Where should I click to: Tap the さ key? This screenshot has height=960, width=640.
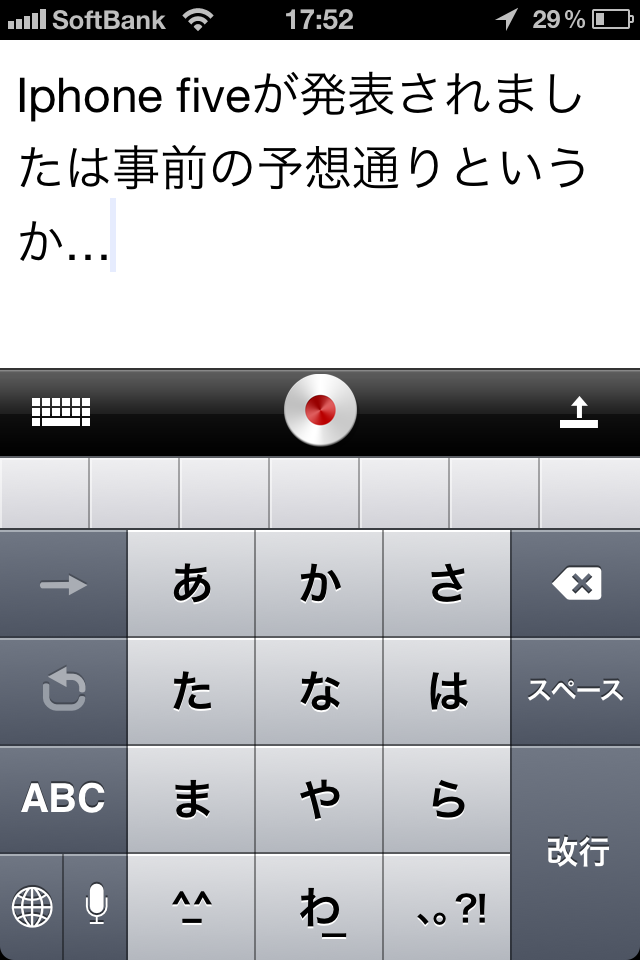(x=447, y=584)
